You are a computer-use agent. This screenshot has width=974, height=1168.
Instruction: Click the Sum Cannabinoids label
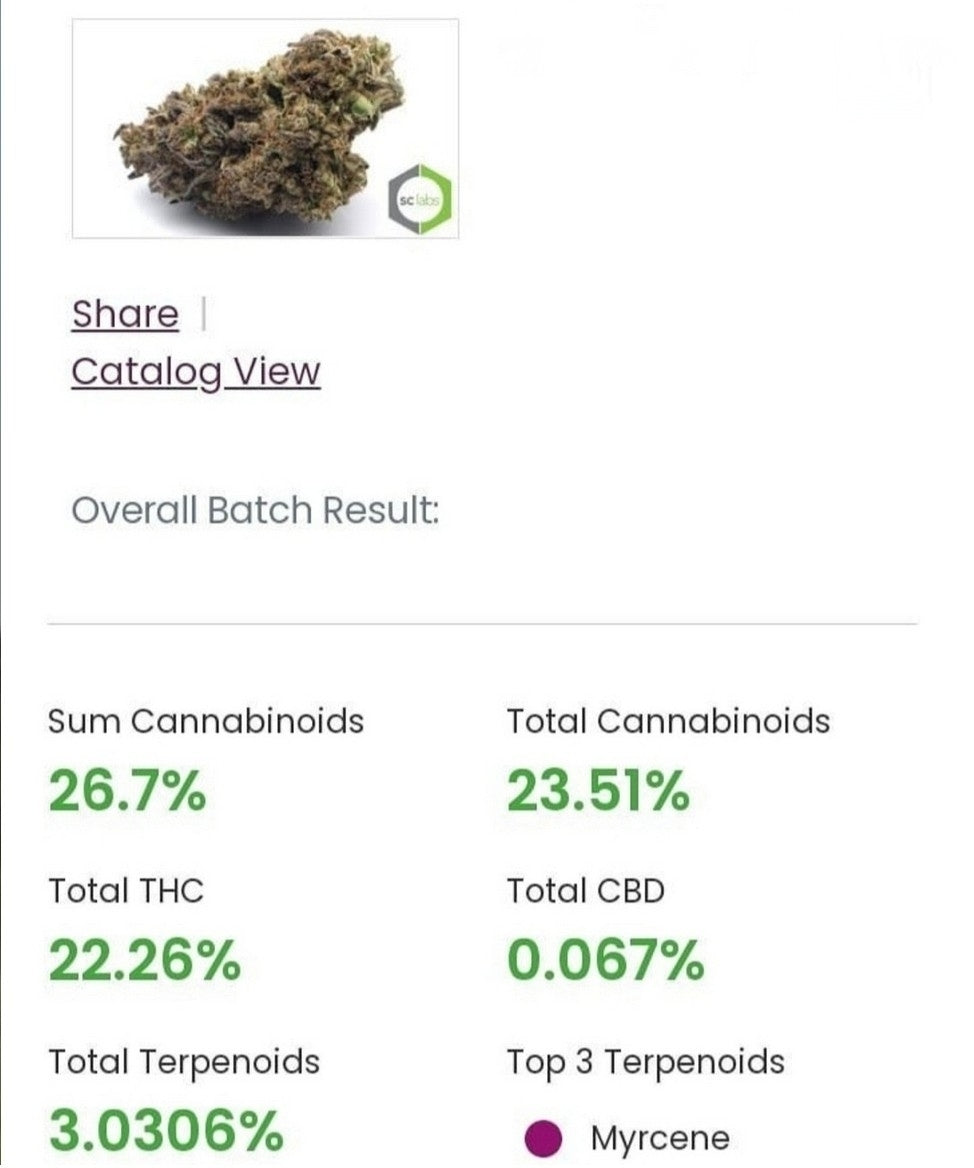click(208, 722)
